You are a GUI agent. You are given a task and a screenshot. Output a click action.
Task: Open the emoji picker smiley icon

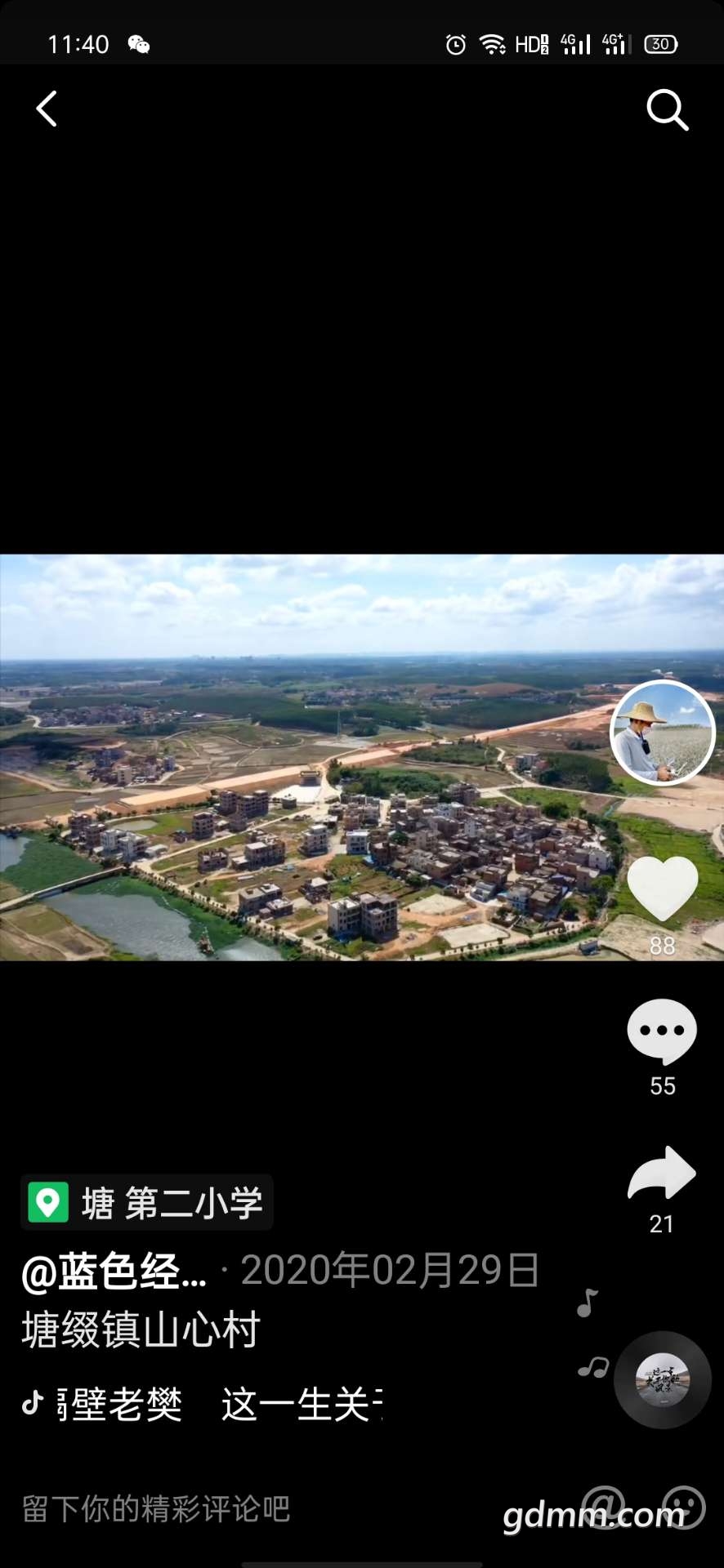(684, 1507)
